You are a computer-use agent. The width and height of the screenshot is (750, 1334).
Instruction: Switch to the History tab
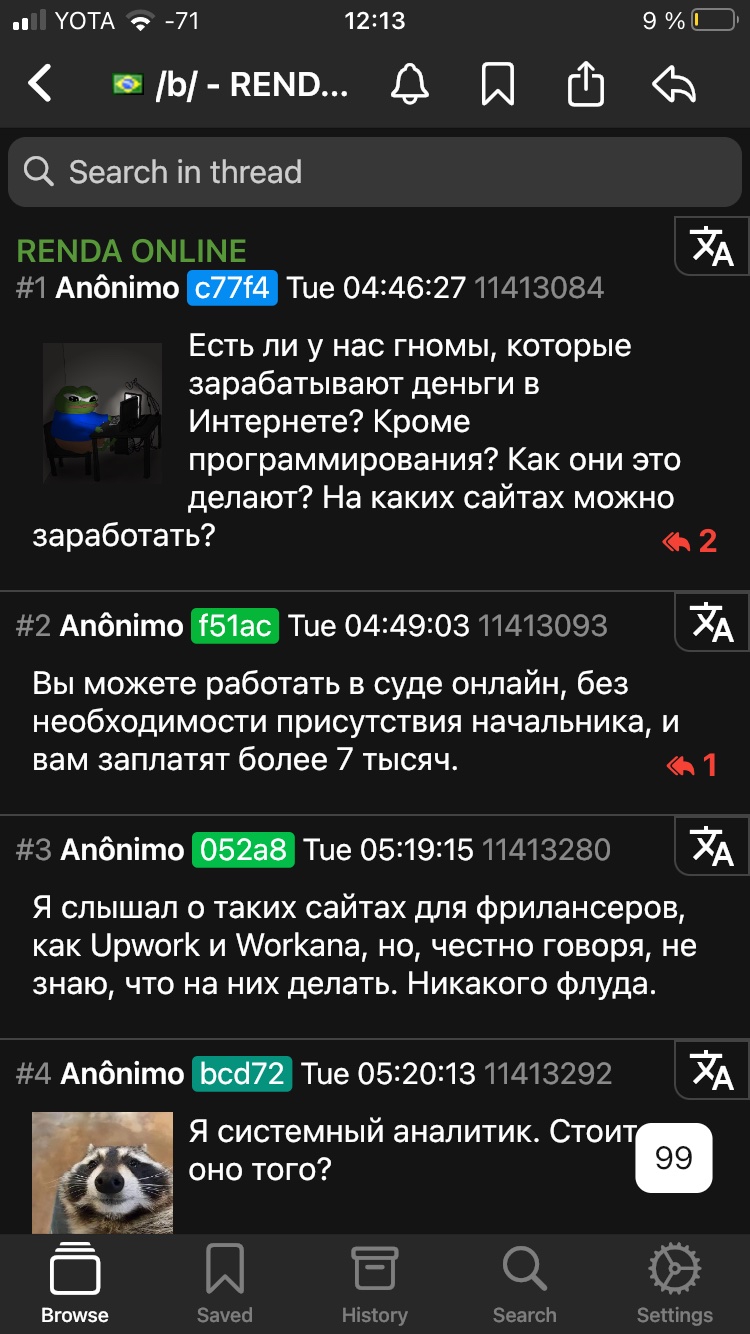[x=375, y=1284]
